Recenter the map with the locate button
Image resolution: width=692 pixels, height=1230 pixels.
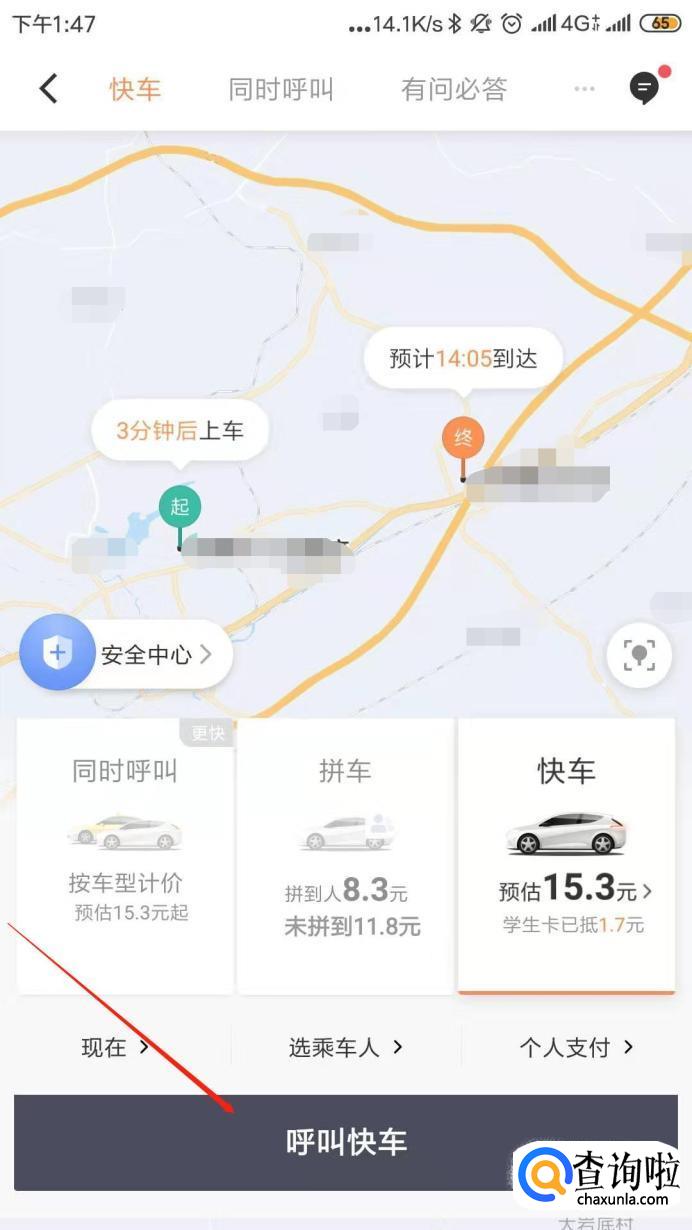point(639,655)
